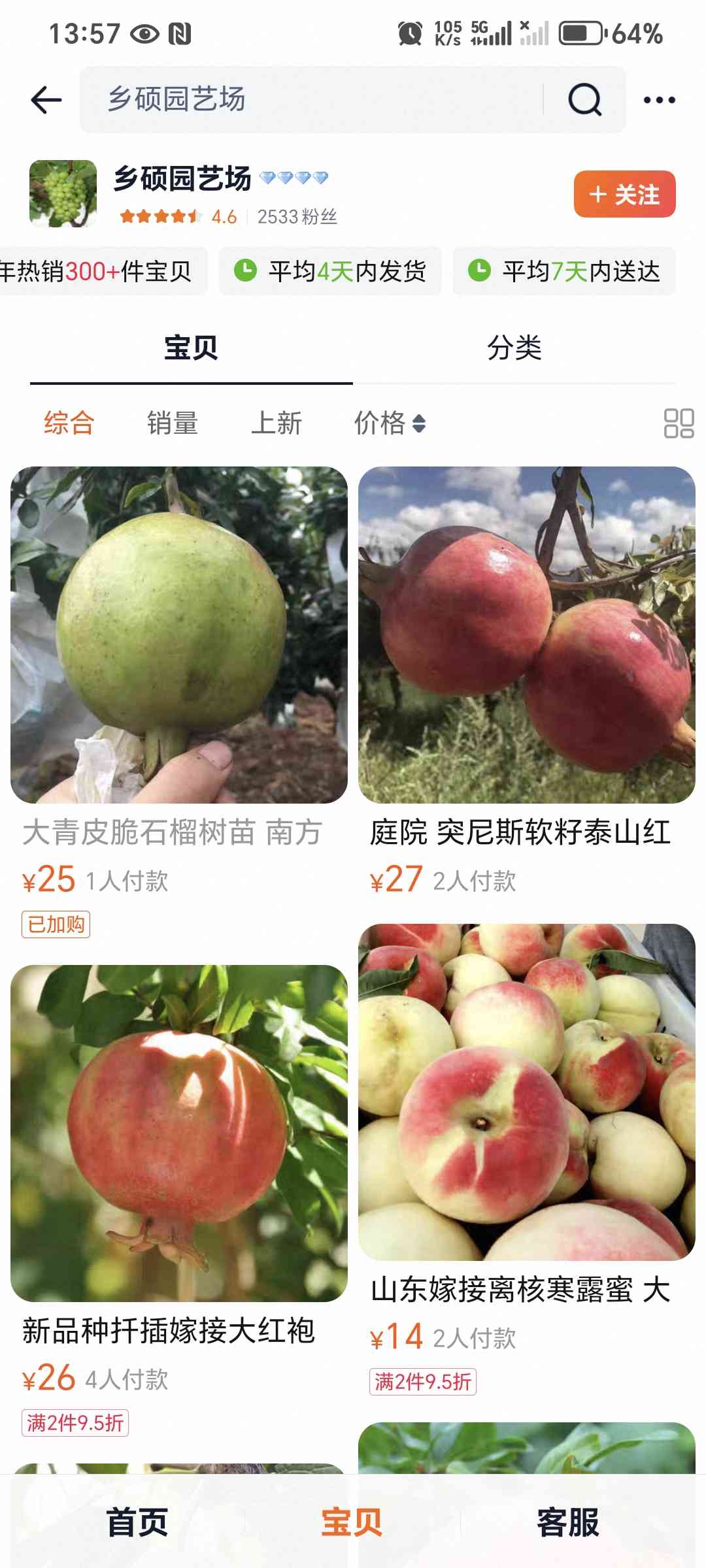Tap the search box for 乡硕园艺场
This screenshot has height=1568, width=706.
coord(314,100)
